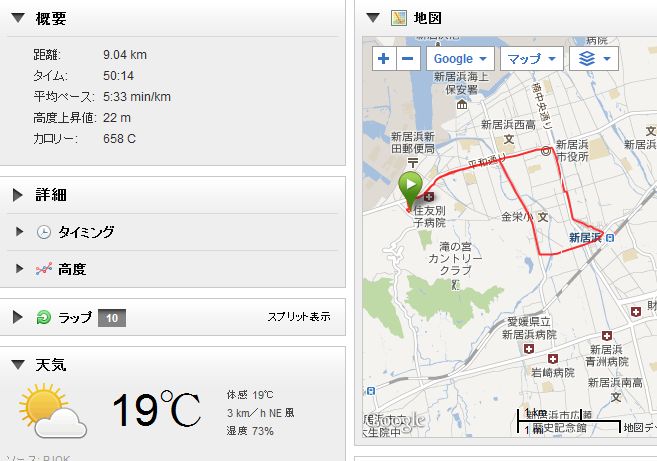Image resolution: width=657 pixels, height=461 pixels.
Task: Expand the 詳細 details section
Action: point(18,195)
